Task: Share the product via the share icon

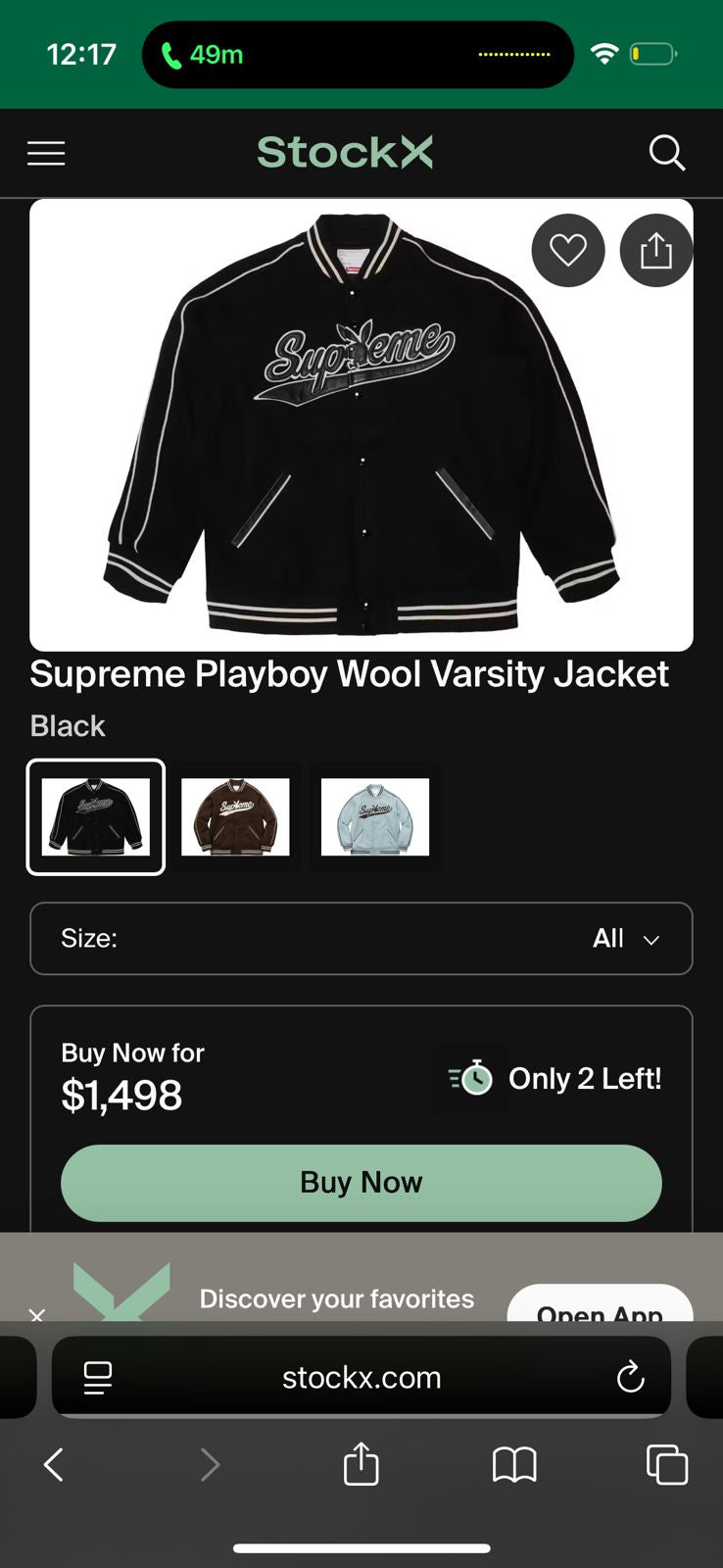Action: (655, 250)
